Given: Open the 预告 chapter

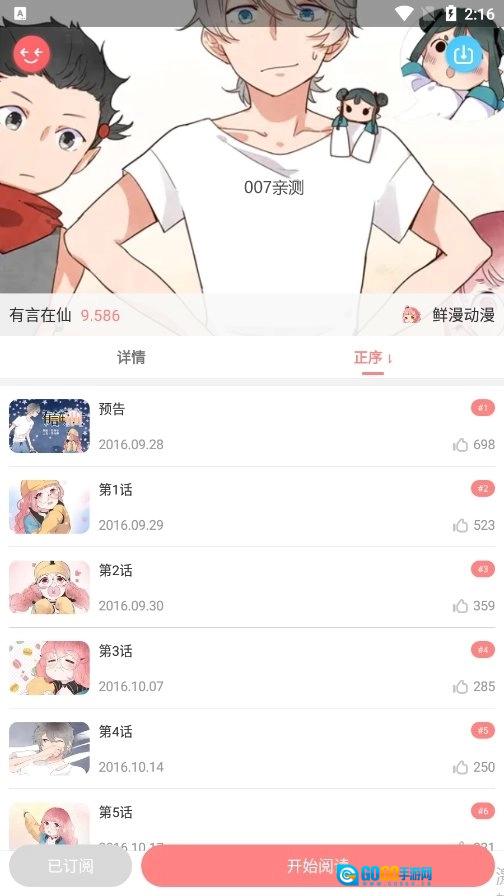Looking at the screenshot, I should (x=252, y=426).
